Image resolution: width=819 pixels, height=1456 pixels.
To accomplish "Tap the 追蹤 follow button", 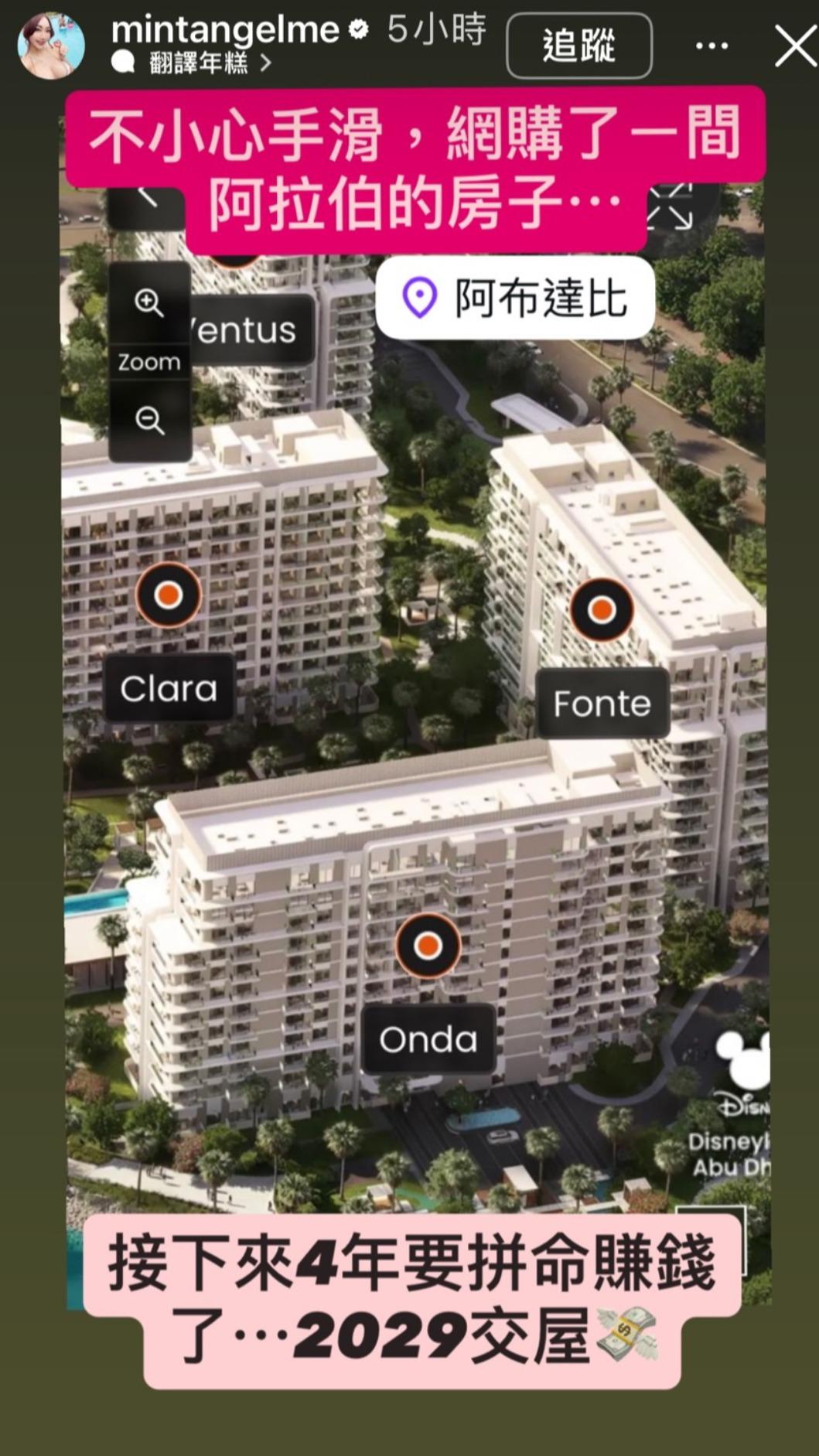I will coord(579,46).
